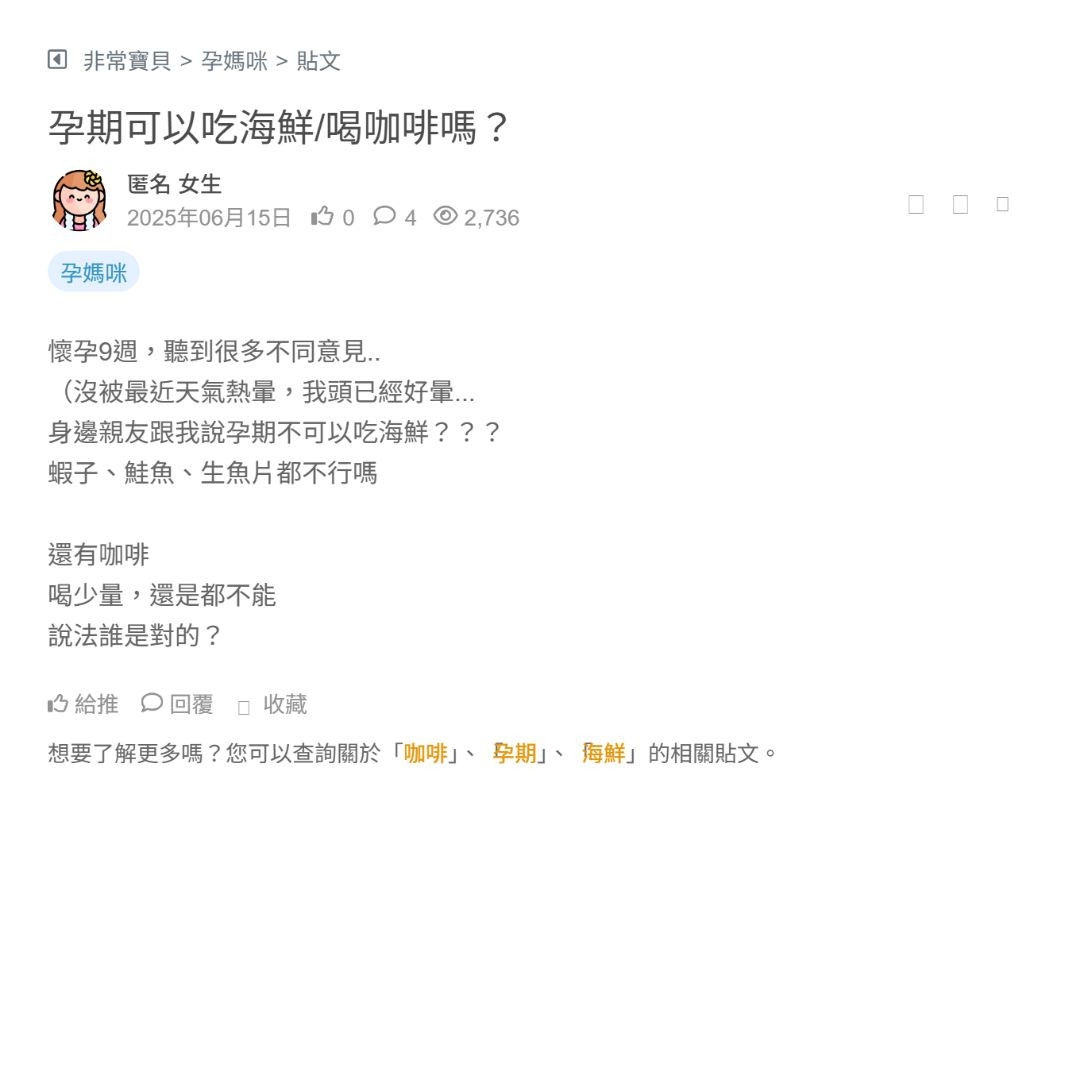The image size is (1080, 1080).
Task: Open related posts for 海鮮
Action: click(x=603, y=753)
